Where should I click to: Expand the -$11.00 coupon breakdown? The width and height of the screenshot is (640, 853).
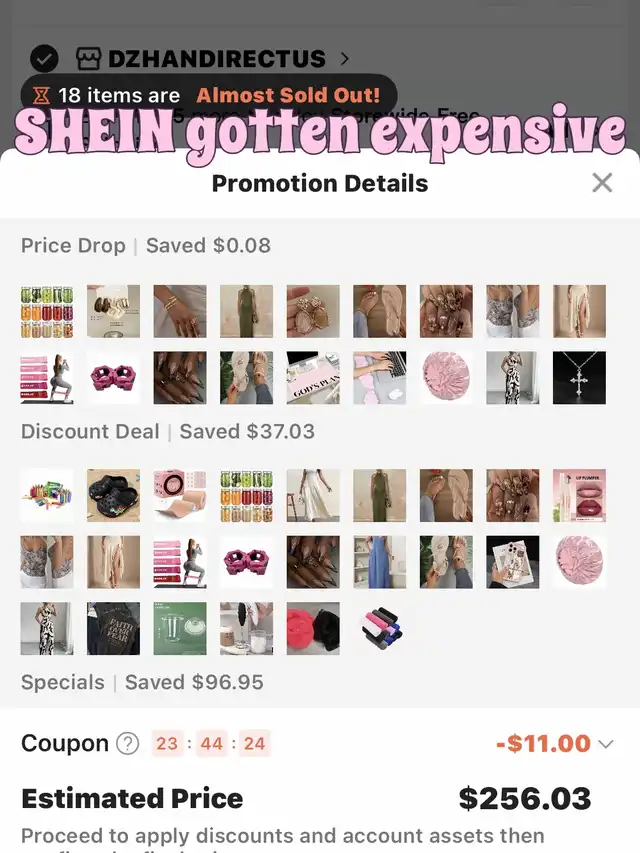pyautogui.click(x=606, y=744)
